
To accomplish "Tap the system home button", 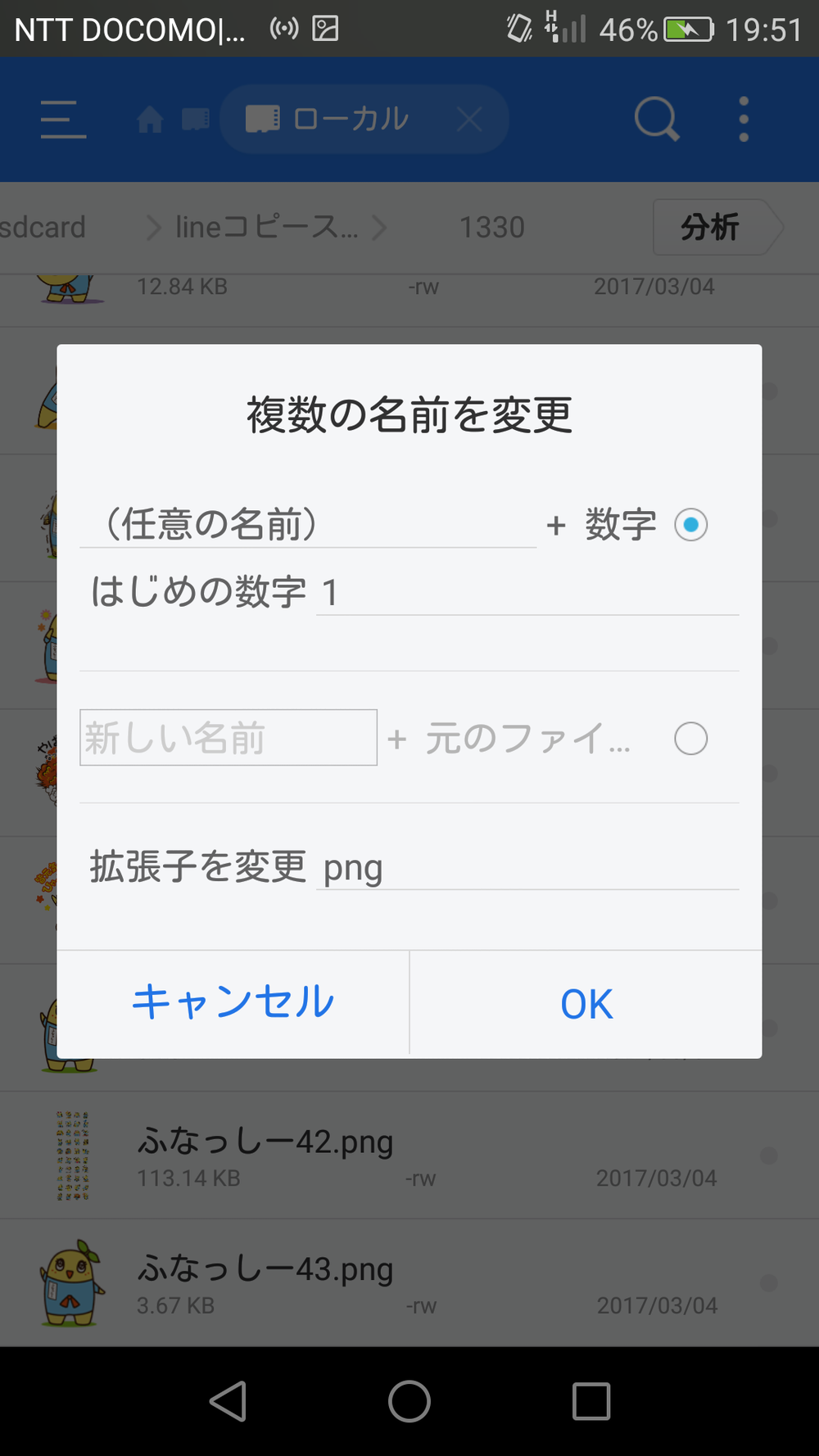I will [409, 1401].
